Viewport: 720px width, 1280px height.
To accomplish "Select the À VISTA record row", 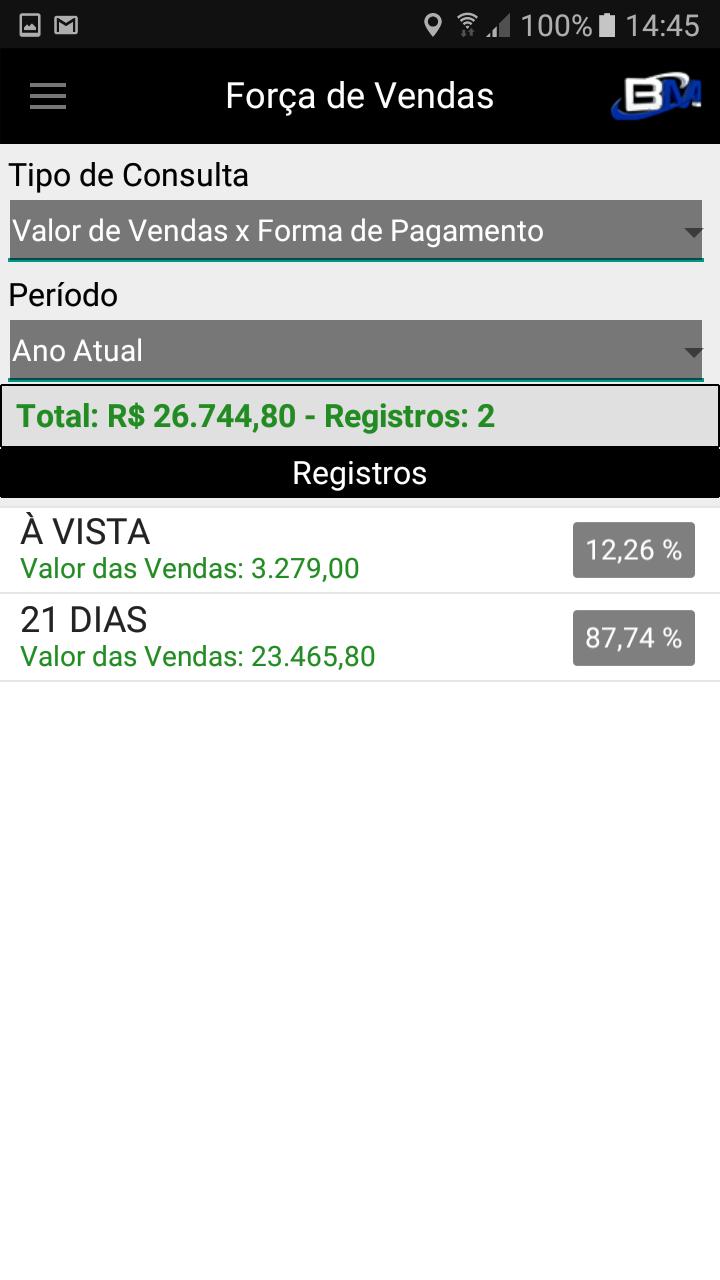I will coord(360,550).
